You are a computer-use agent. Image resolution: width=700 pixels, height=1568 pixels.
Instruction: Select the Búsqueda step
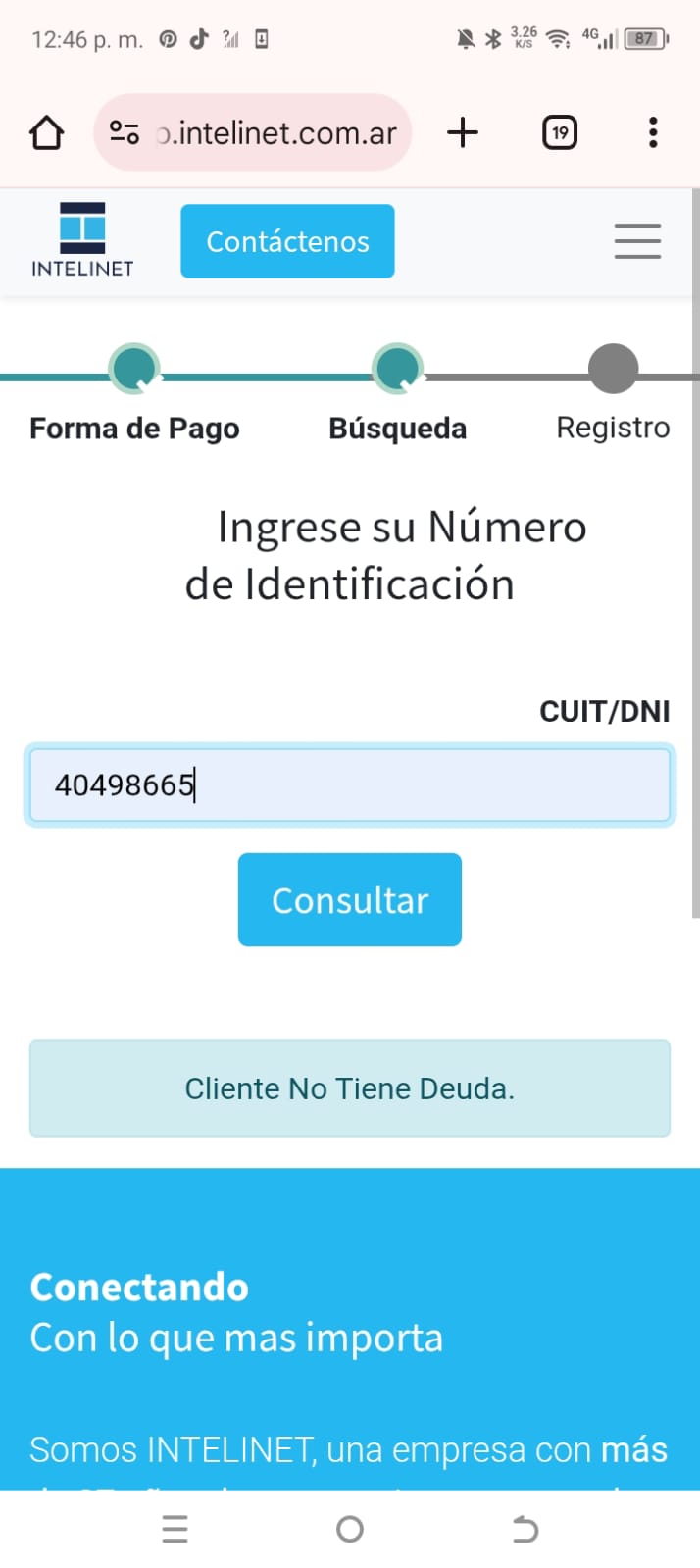[397, 370]
